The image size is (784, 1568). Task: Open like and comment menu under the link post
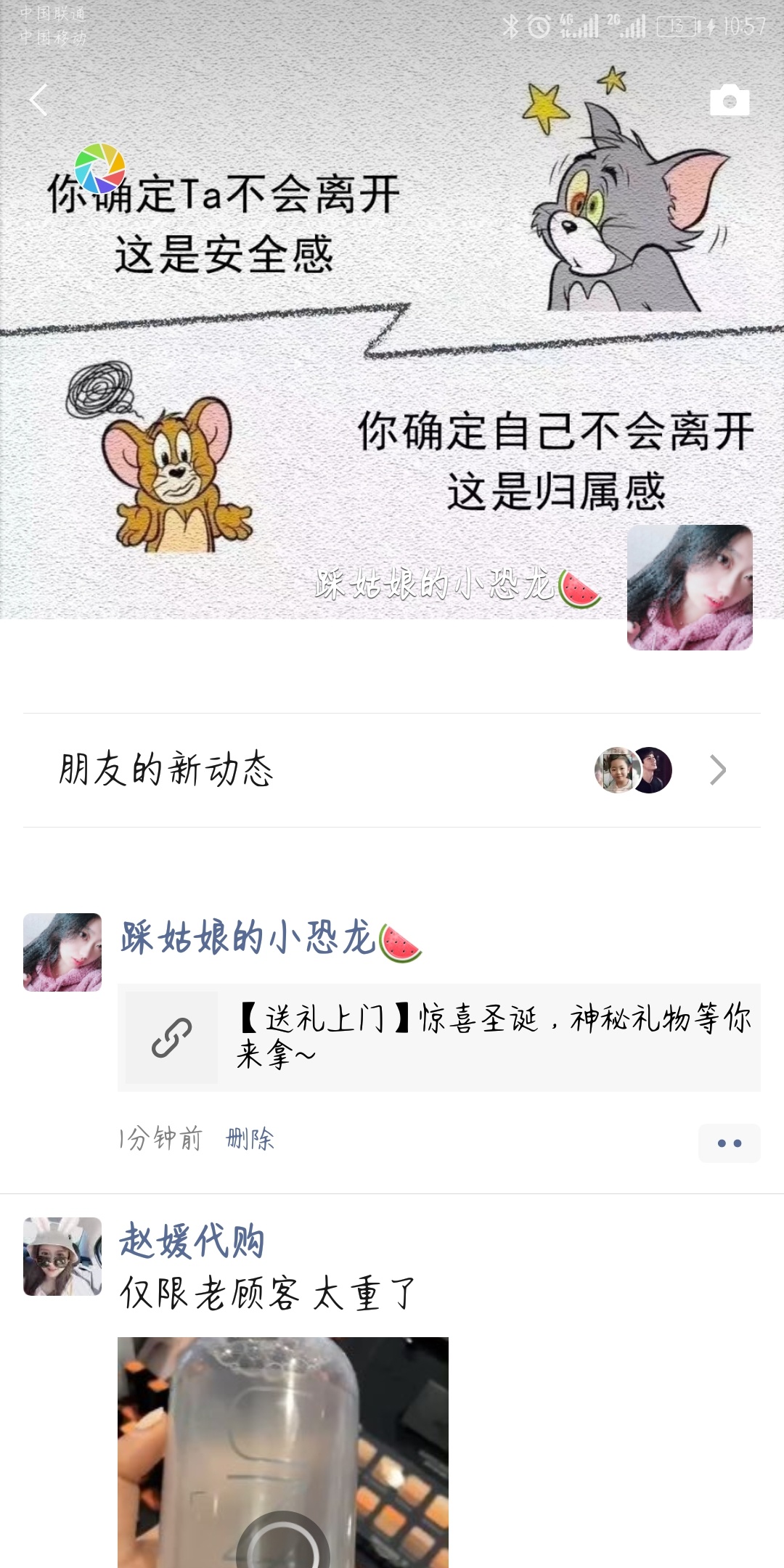[x=729, y=1143]
